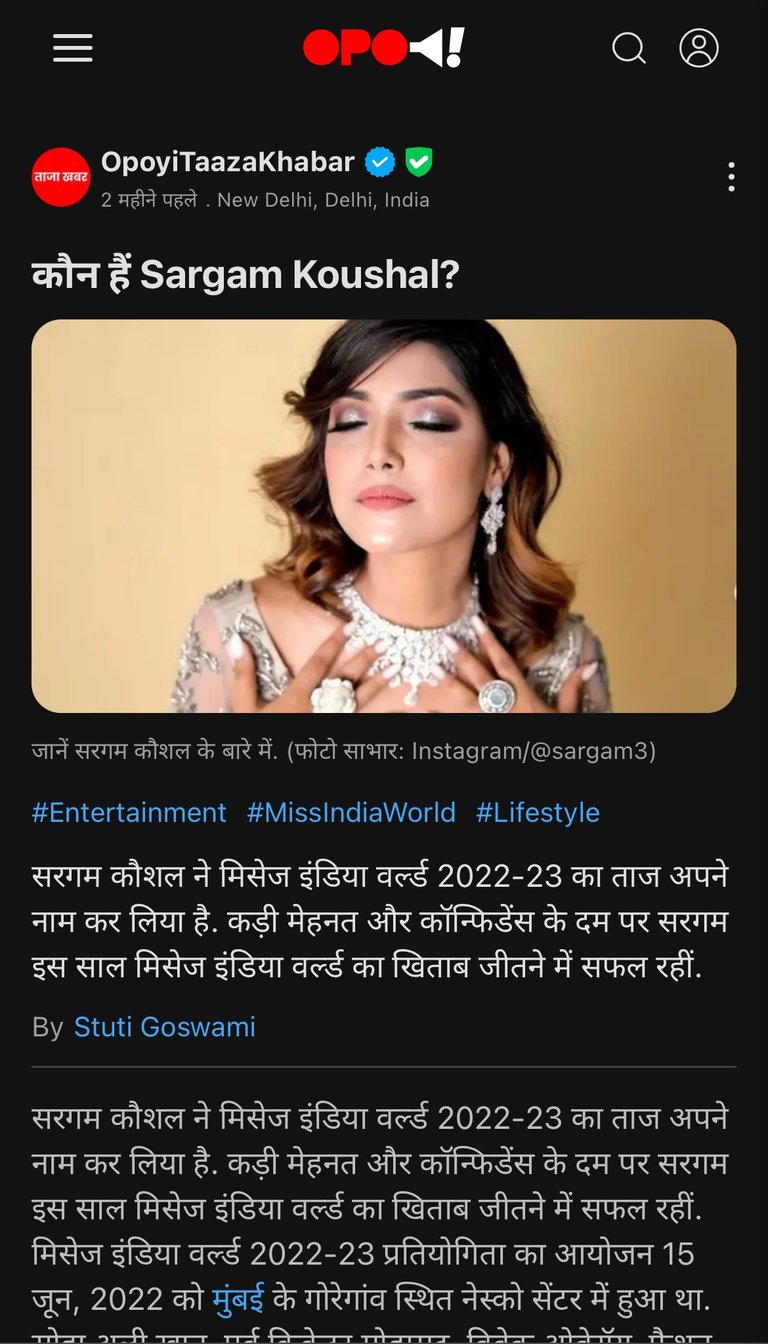Open the search icon
Screen dimensions: 768x1344
[629, 48]
